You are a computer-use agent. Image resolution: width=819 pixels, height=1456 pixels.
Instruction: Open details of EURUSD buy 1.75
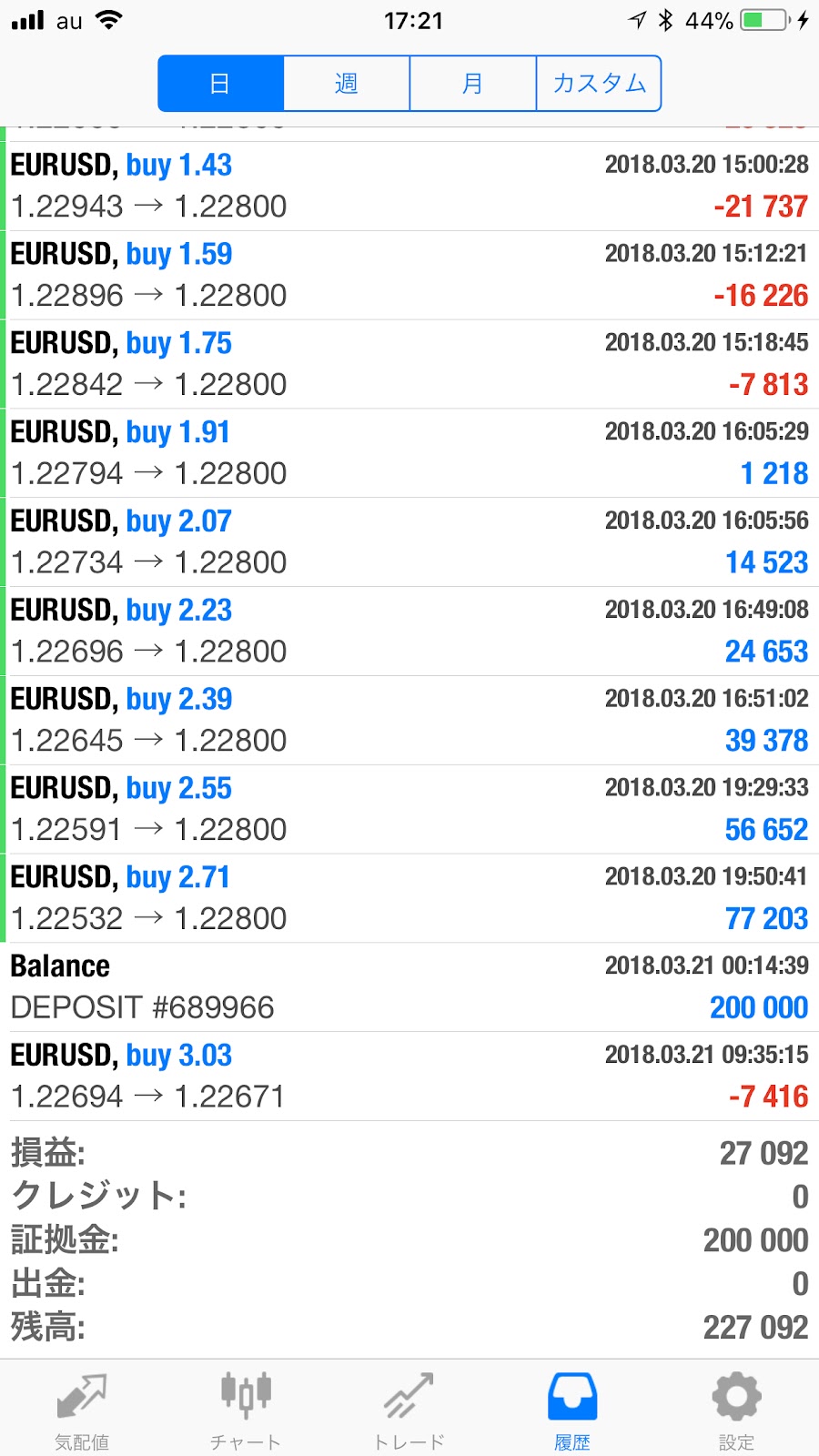click(x=409, y=364)
